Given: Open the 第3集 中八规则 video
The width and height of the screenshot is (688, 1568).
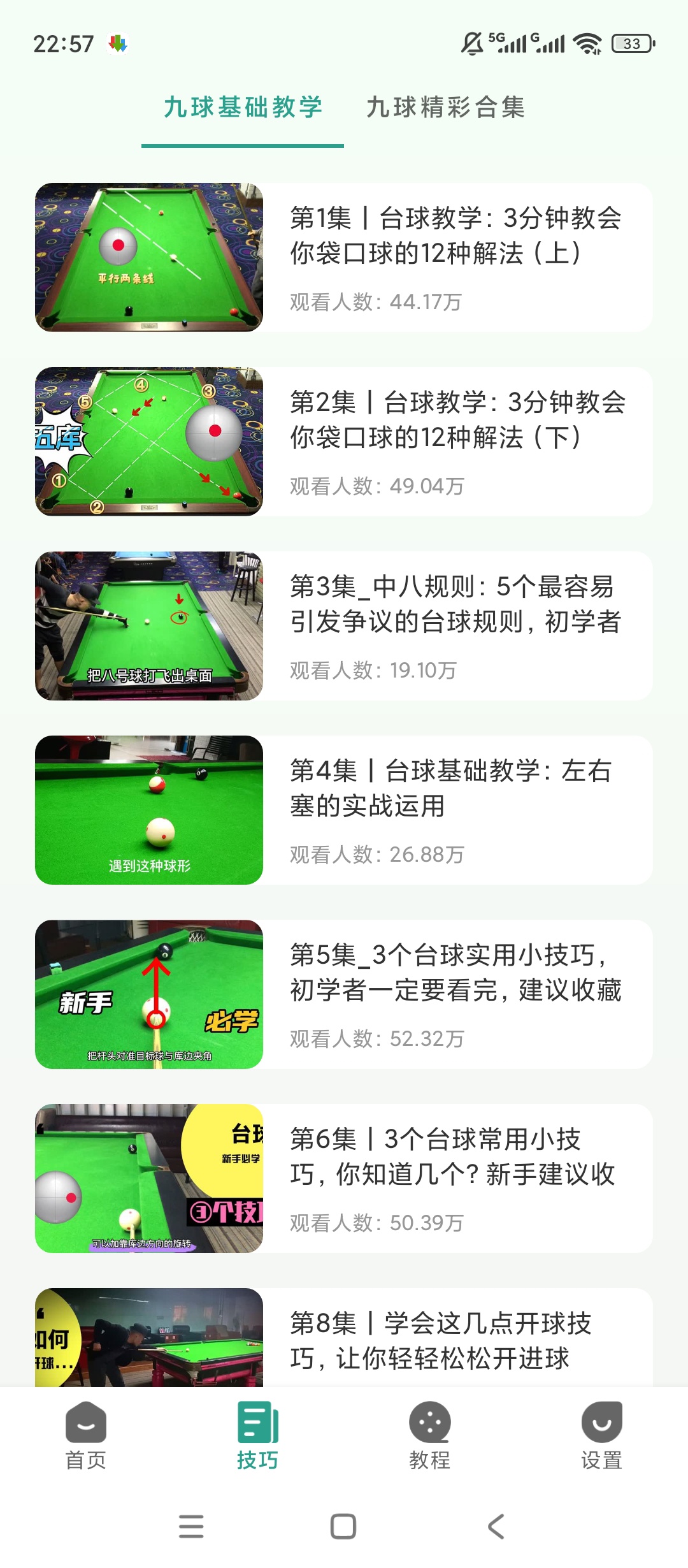Looking at the screenshot, I should coord(343,626).
